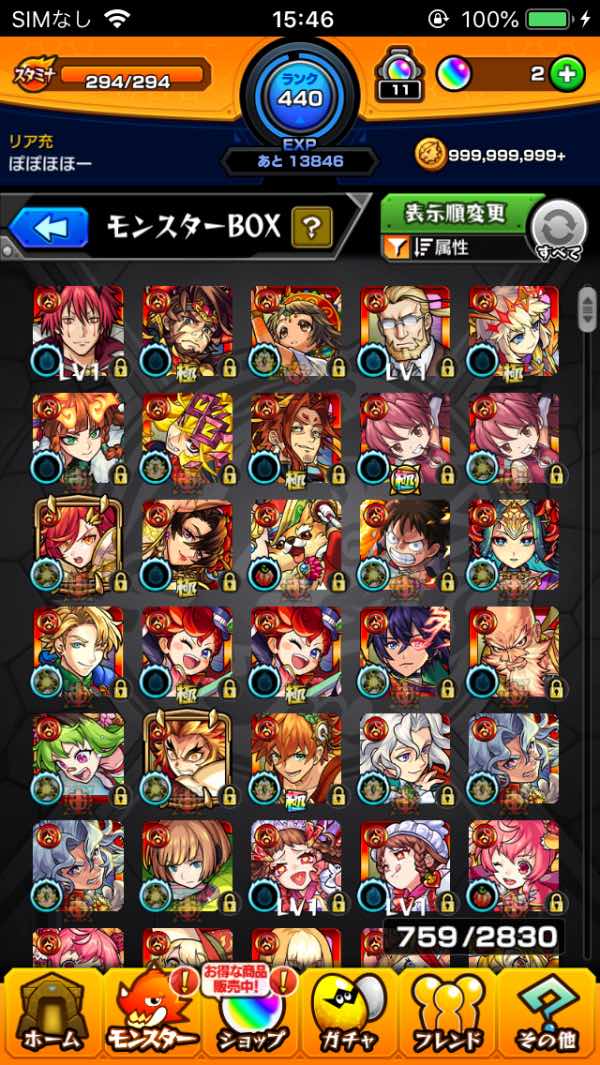Tap the すべて refresh filter button
The height and width of the screenshot is (1065, 600).
(x=557, y=231)
